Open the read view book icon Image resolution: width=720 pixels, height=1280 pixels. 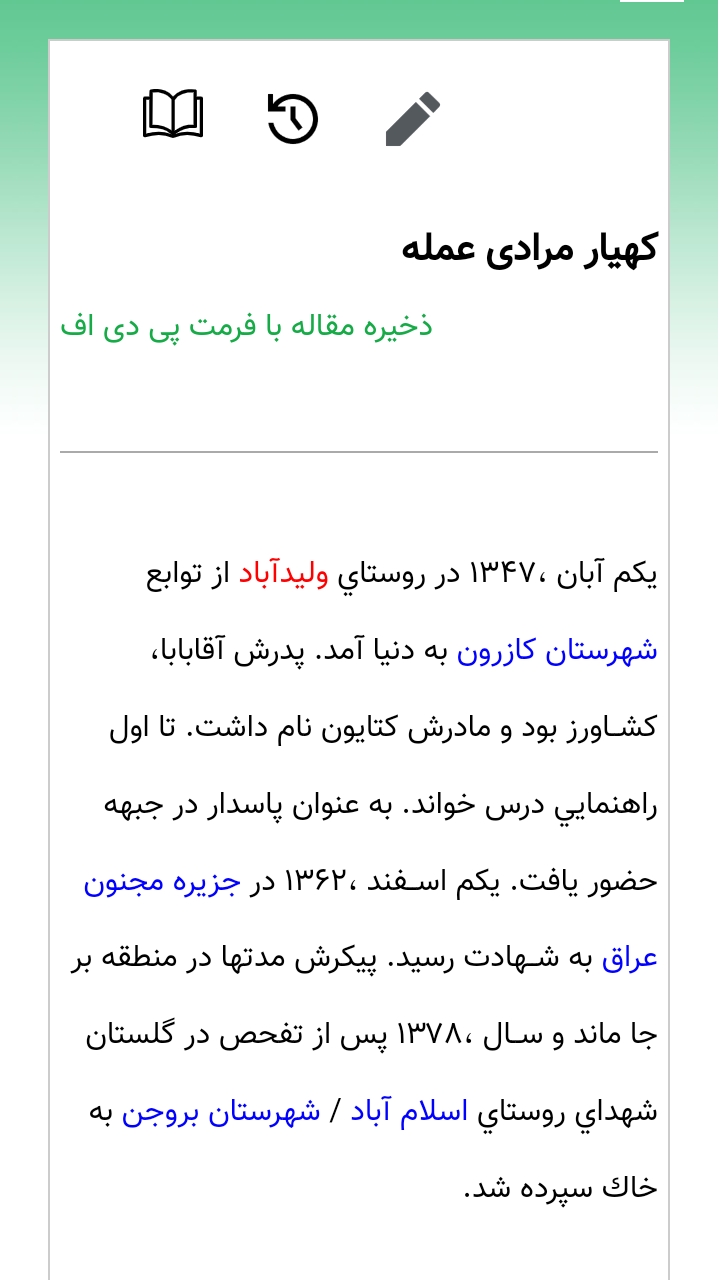coord(173,116)
